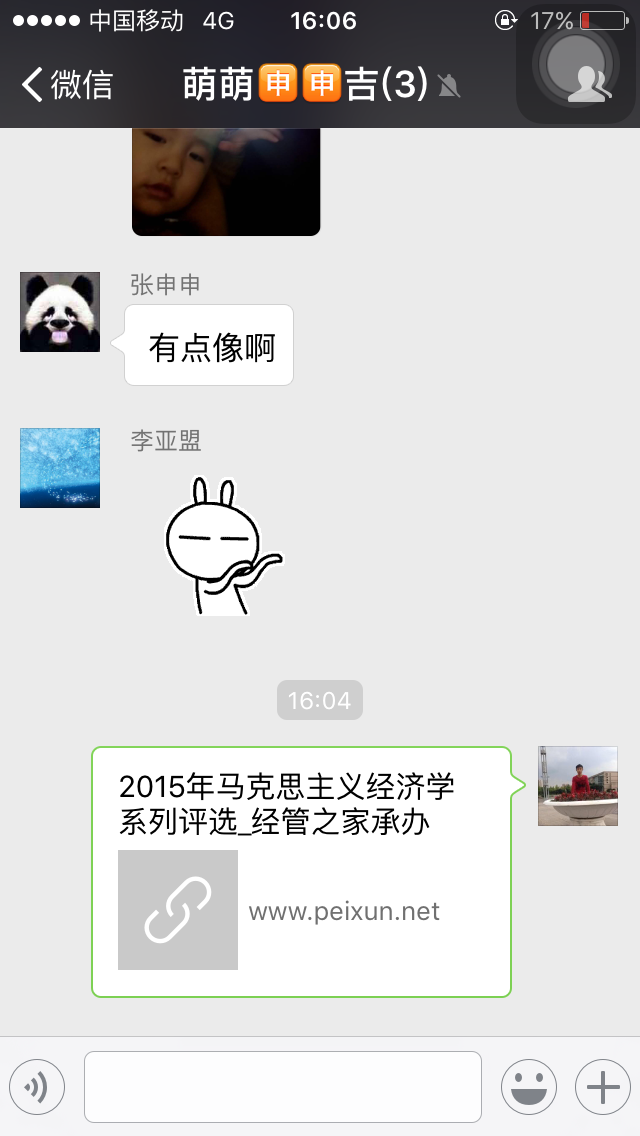
Task: Switch to voice message input
Action: 37,1086
